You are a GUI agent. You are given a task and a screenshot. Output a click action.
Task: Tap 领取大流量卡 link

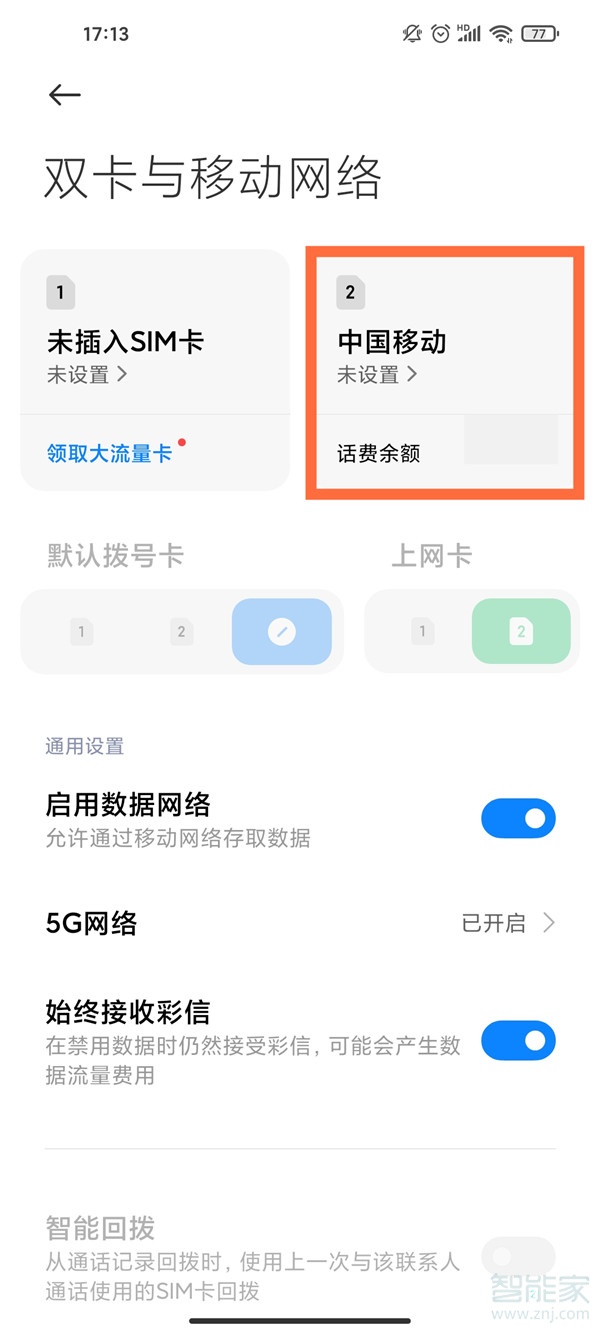coord(110,453)
